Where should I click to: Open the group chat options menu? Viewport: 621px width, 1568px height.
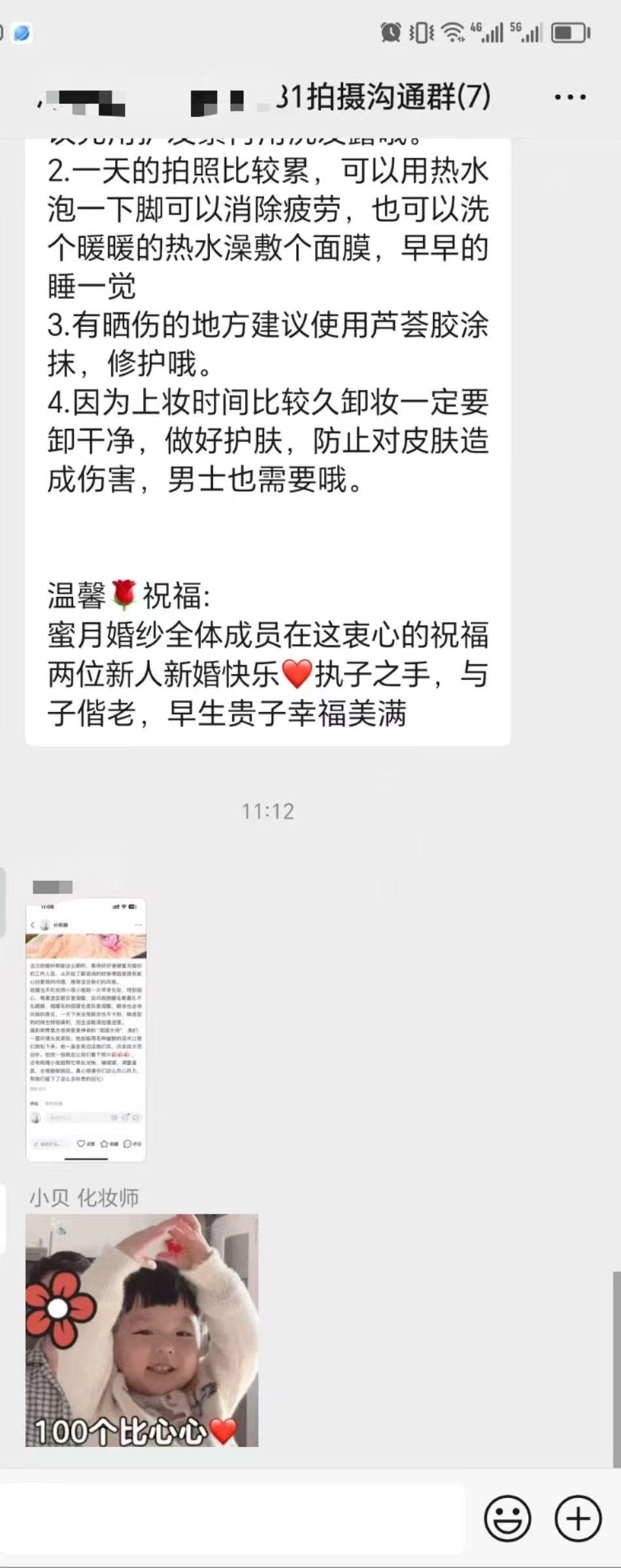(x=570, y=97)
